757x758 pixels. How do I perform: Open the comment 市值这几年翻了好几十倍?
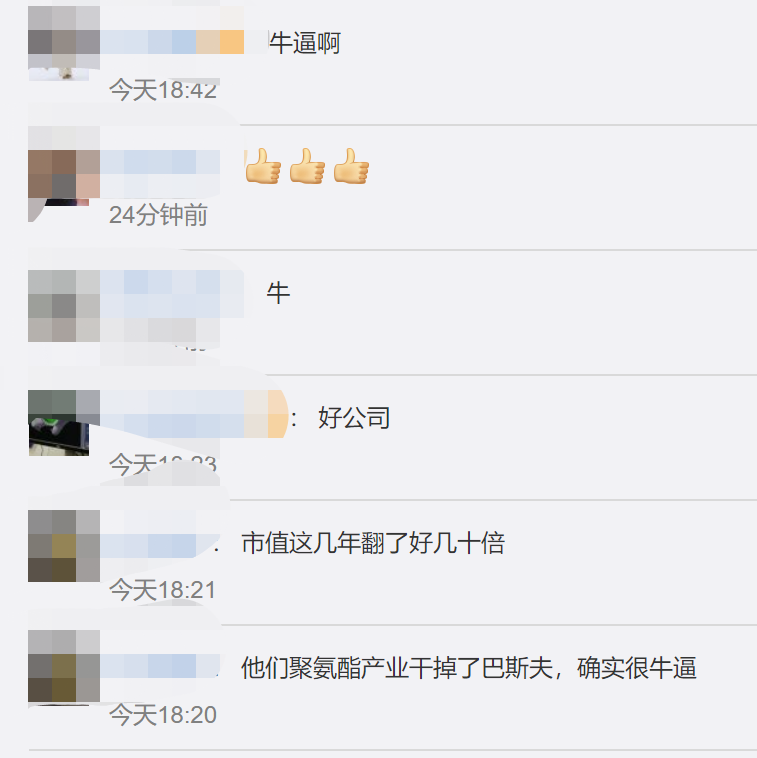point(373,543)
